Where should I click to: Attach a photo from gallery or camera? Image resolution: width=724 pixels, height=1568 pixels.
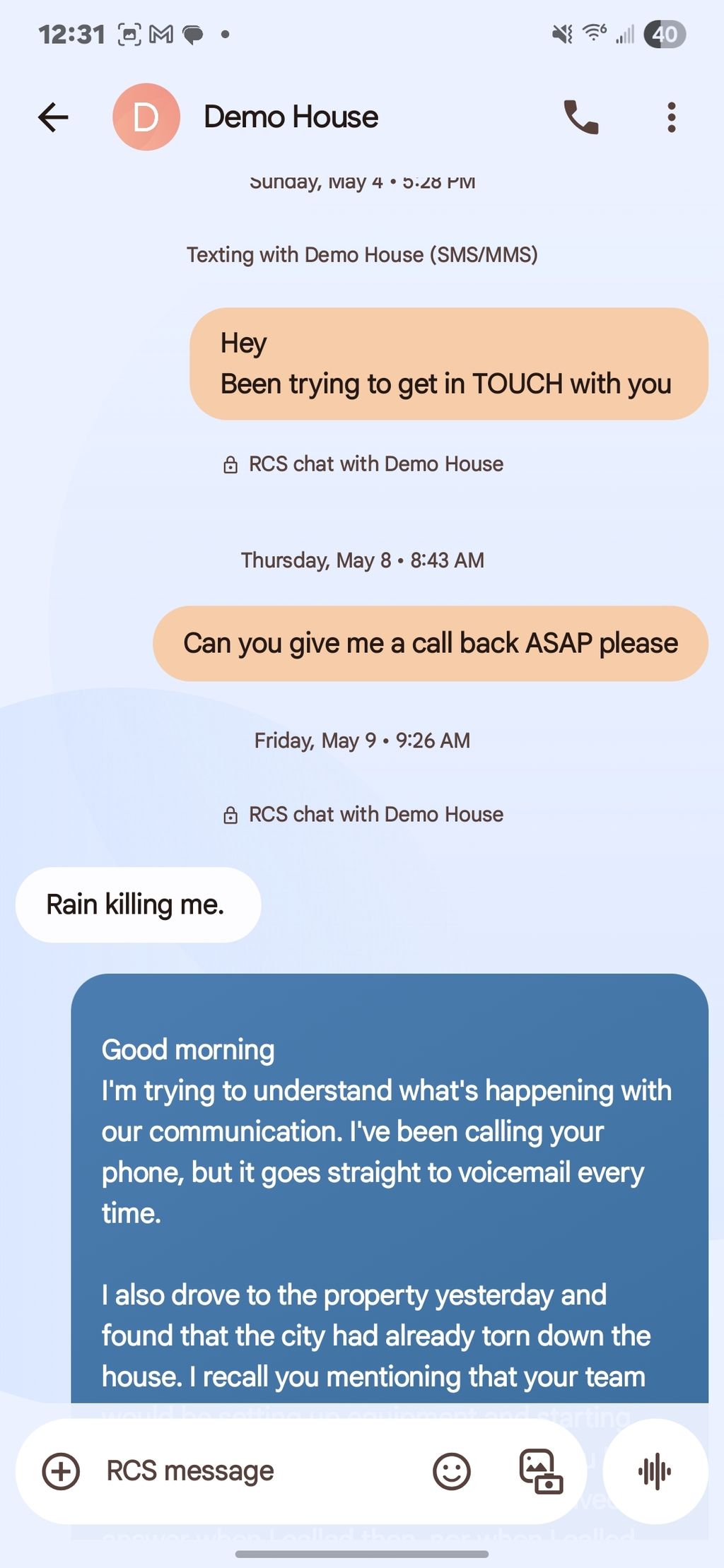[541, 1471]
